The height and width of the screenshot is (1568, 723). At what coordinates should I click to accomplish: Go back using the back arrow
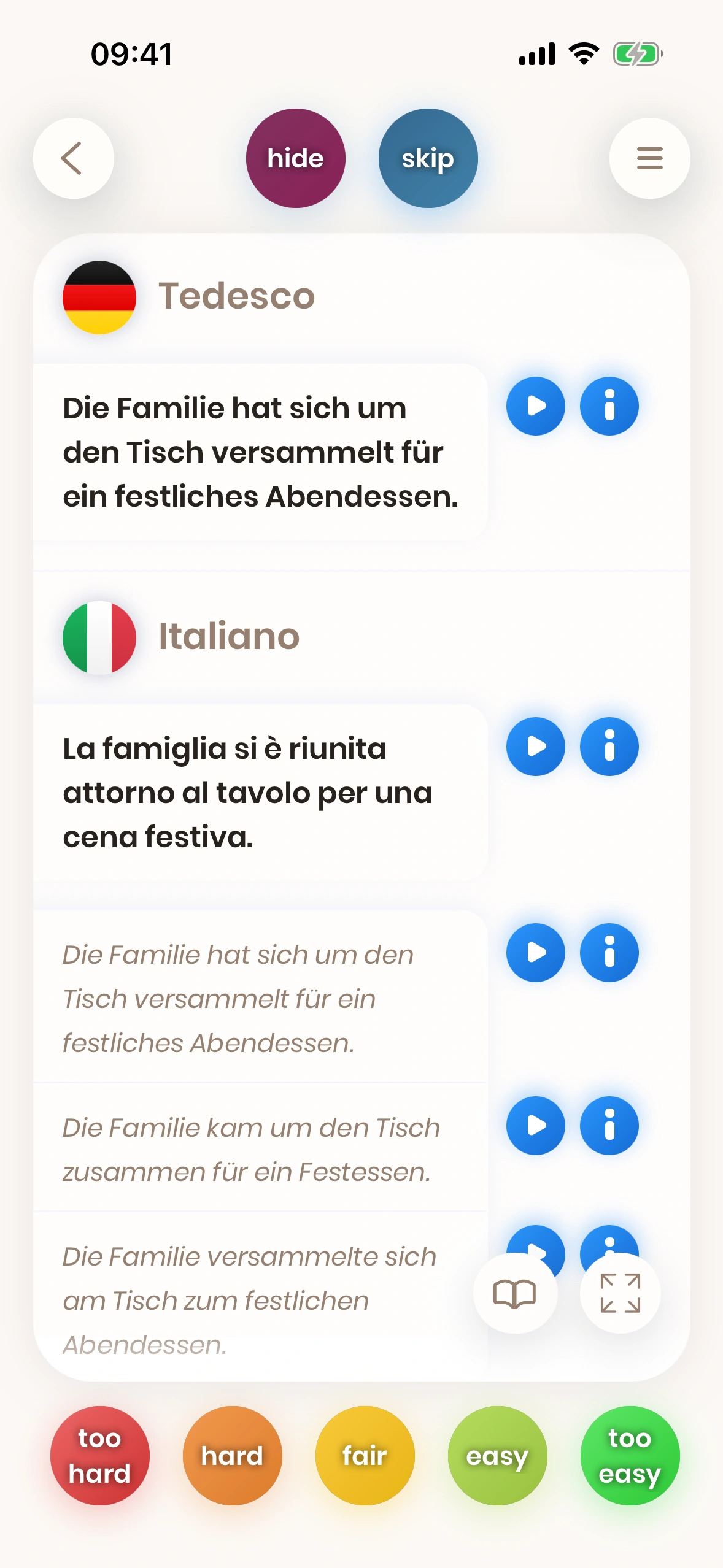coord(73,158)
